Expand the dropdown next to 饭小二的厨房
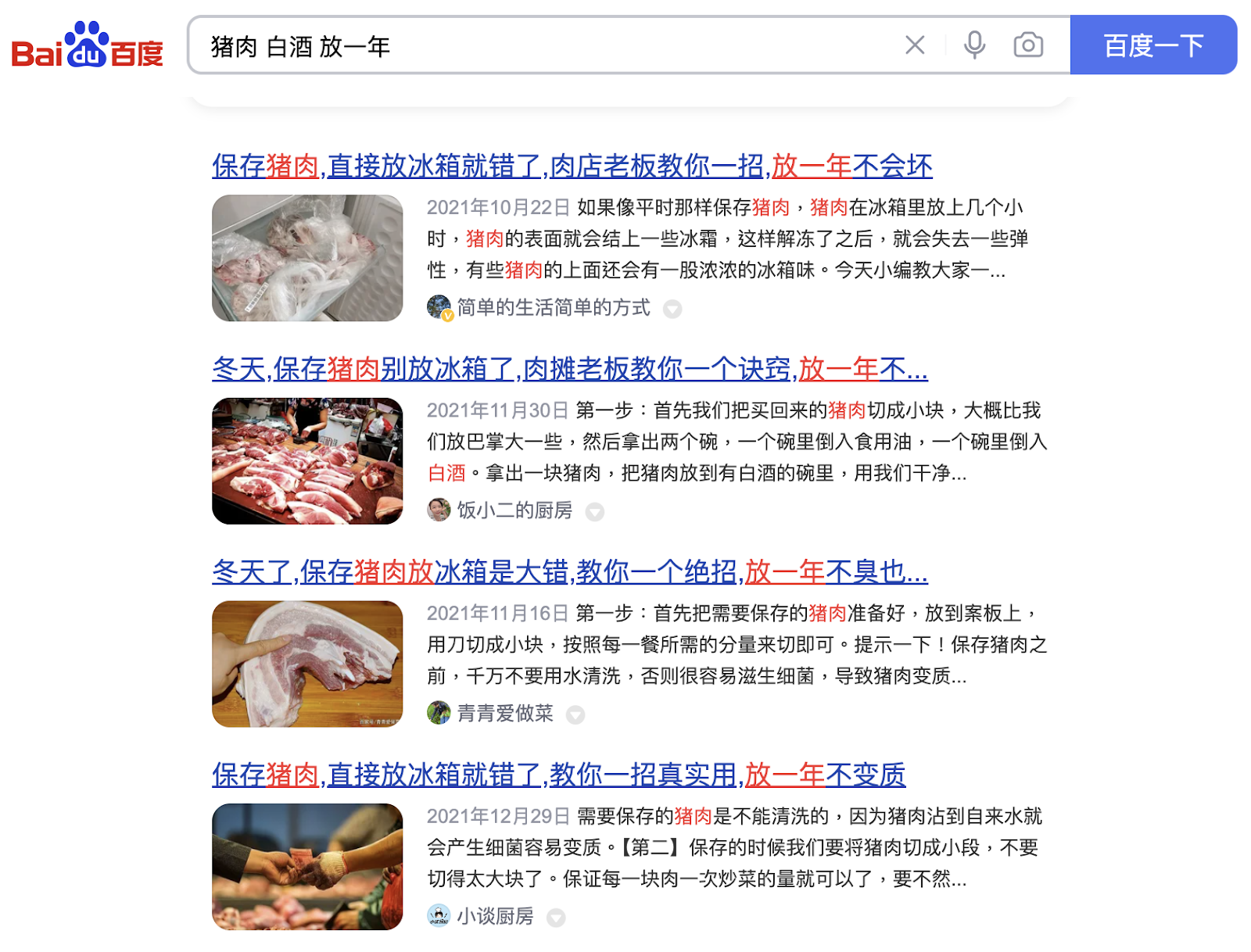Image resolution: width=1251 pixels, height=952 pixels. point(595,512)
